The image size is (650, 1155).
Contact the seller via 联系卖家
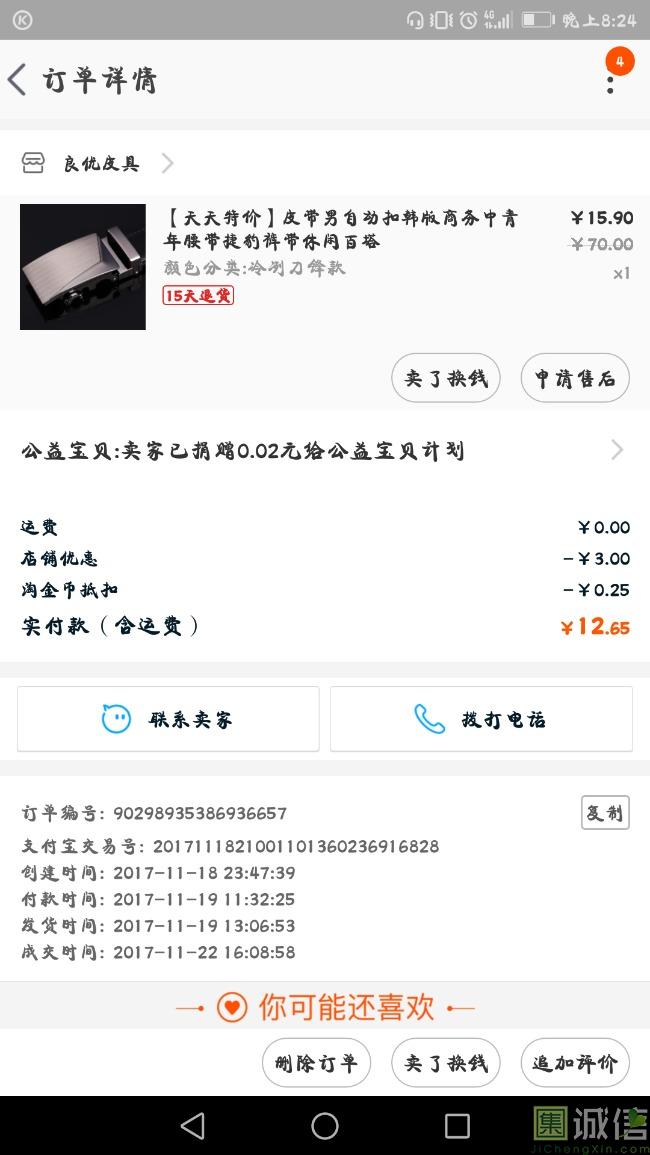click(x=168, y=719)
